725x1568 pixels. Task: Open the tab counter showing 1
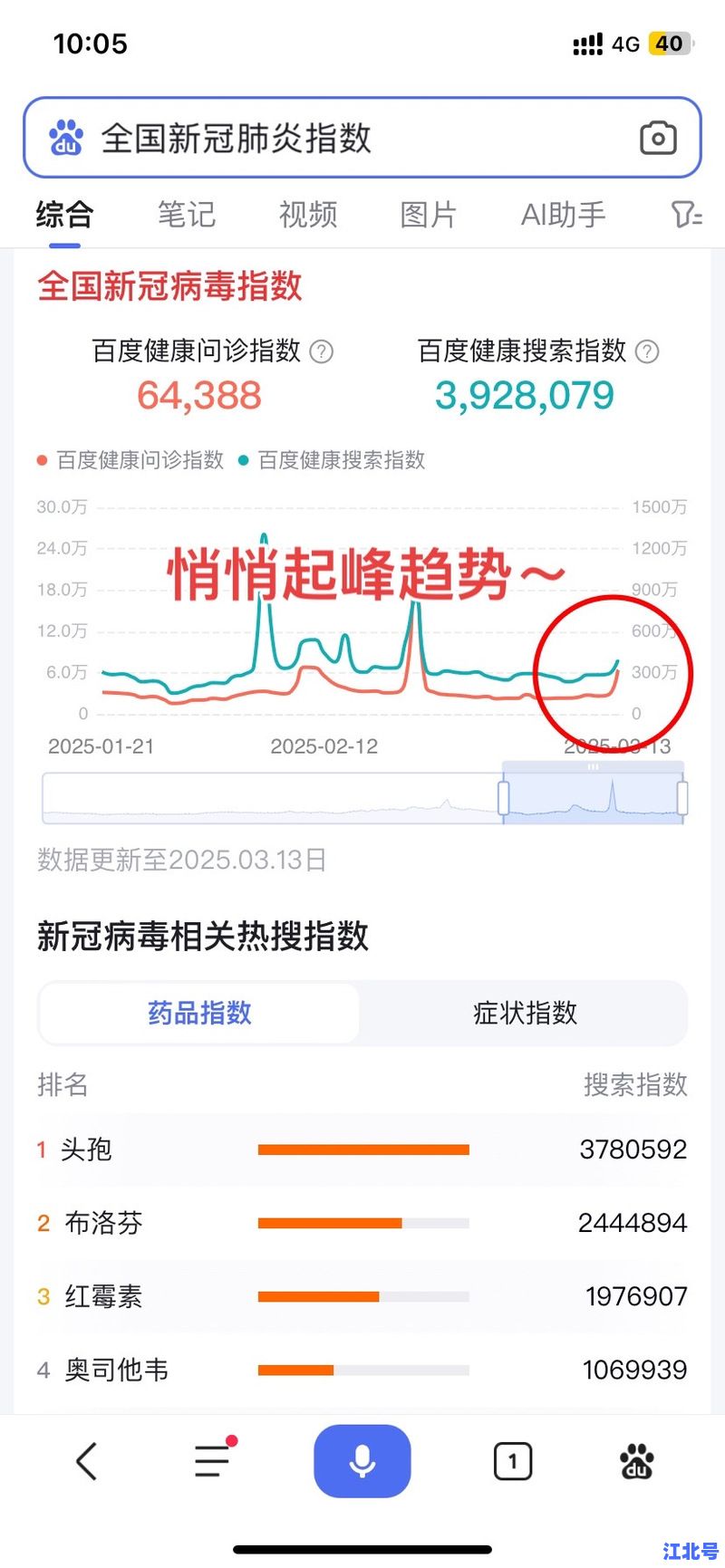[513, 1460]
